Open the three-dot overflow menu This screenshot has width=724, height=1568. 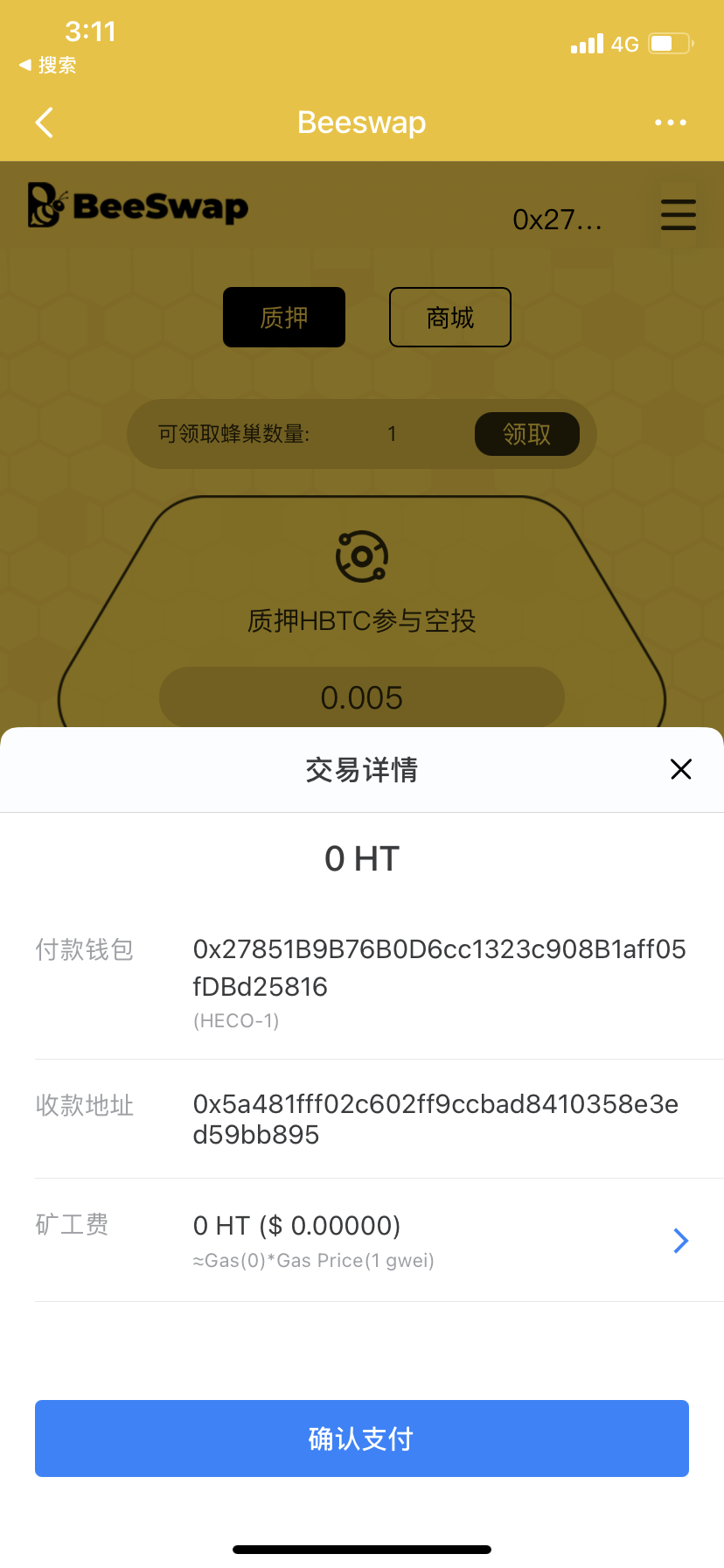tap(670, 122)
